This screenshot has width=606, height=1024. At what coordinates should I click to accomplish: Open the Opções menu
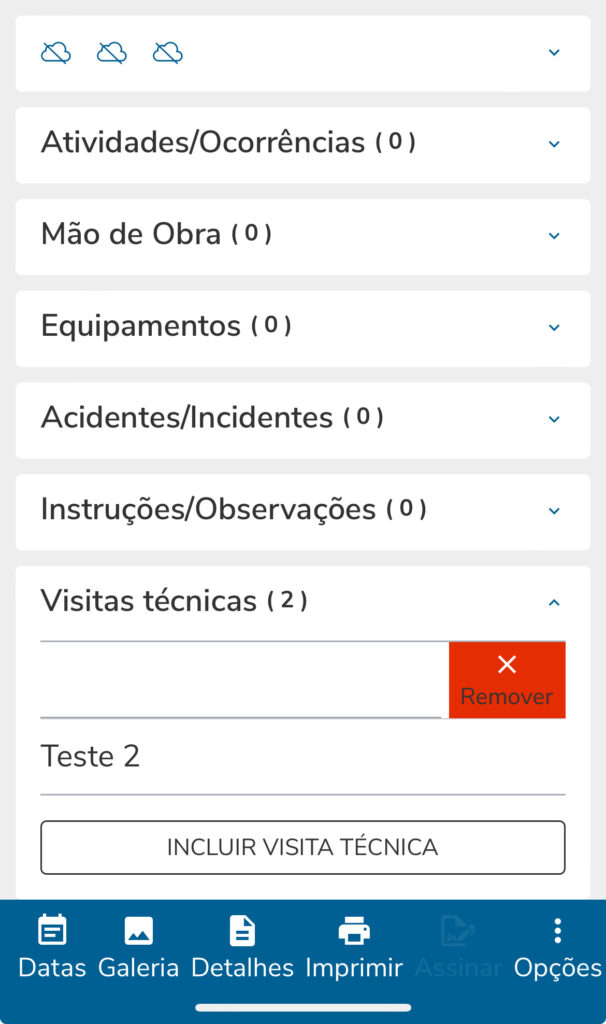(x=557, y=946)
